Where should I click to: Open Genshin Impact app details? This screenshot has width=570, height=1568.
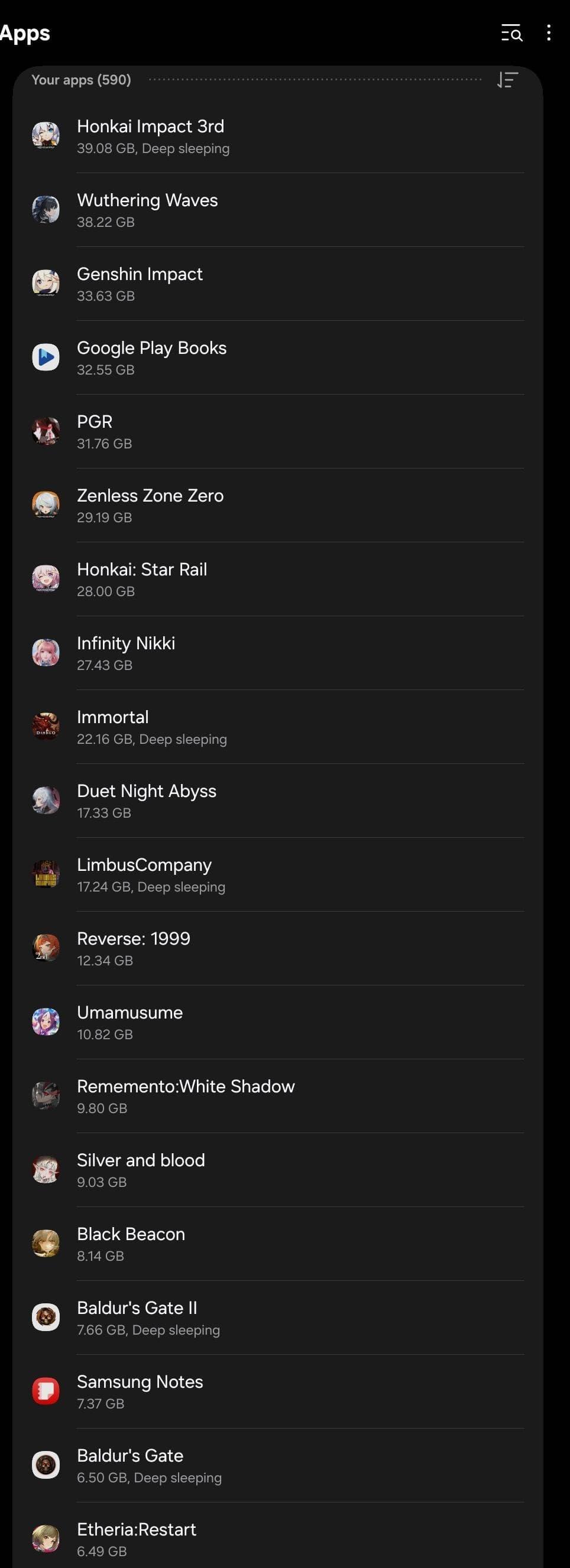click(x=277, y=284)
